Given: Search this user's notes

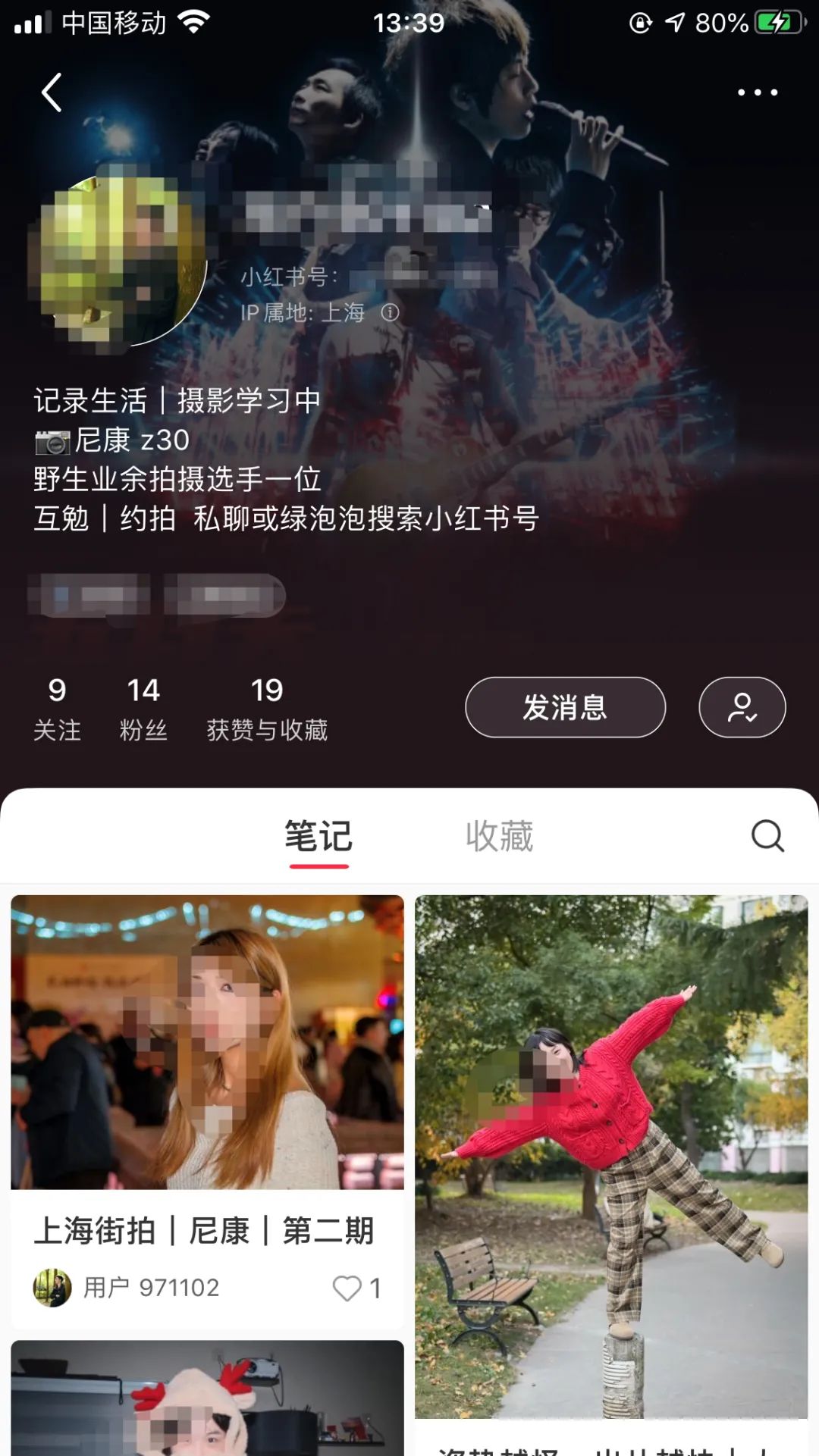Looking at the screenshot, I should point(767,836).
